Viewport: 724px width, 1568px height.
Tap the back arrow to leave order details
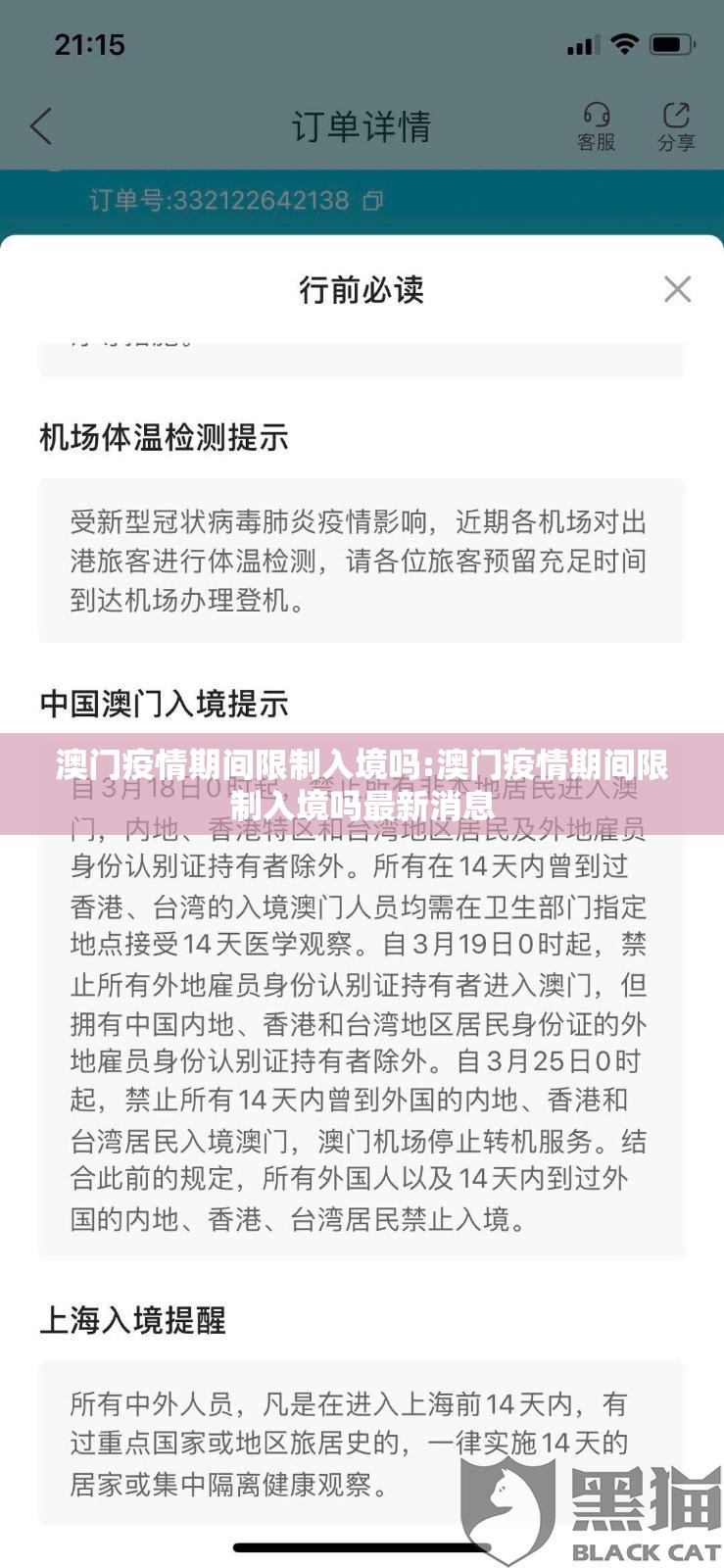pos(39,125)
